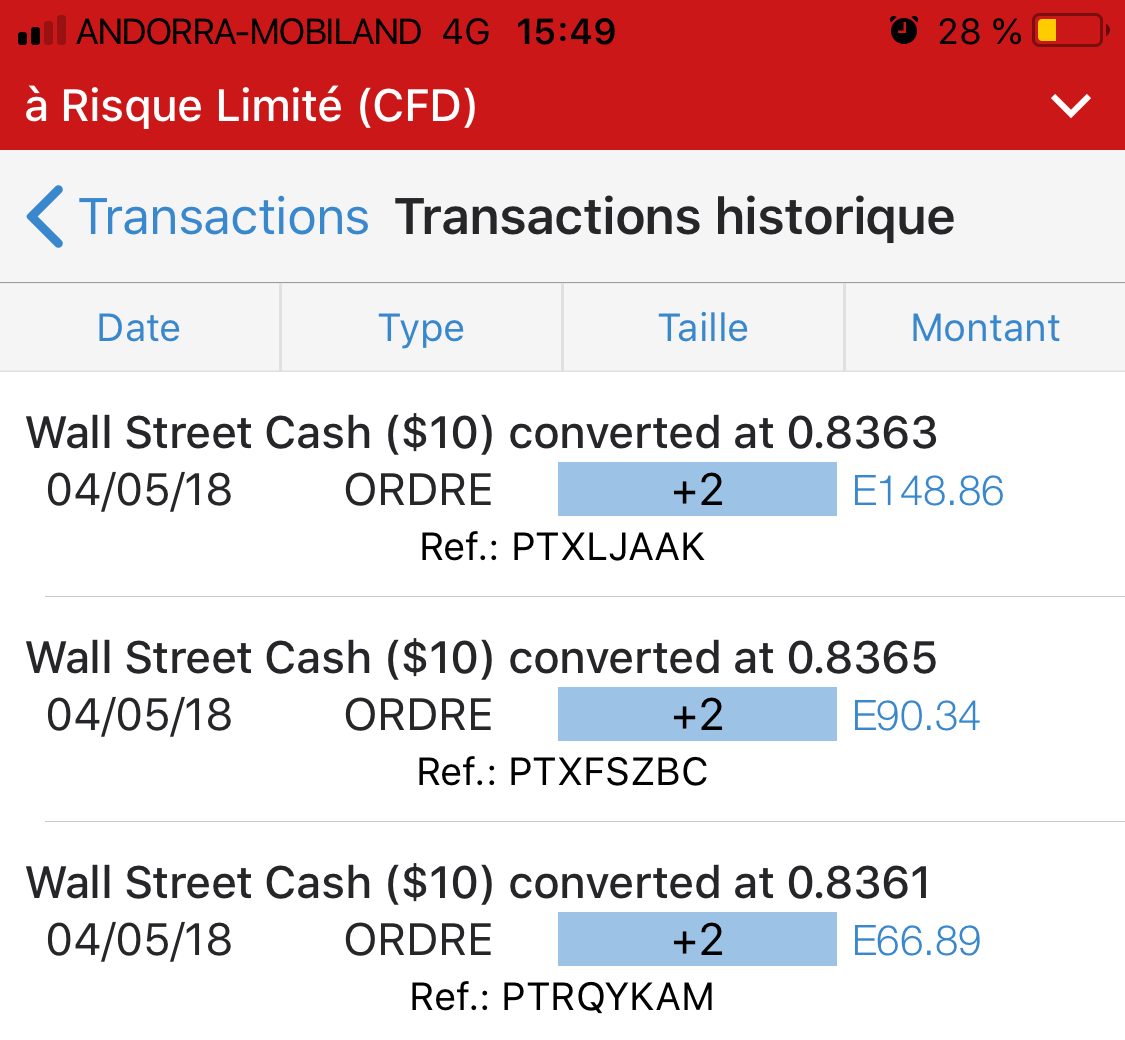Open transaction Ref. PTRQYKAM
Image resolution: width=1125 pixels, height=1040 pixels.
pos(560,941)
